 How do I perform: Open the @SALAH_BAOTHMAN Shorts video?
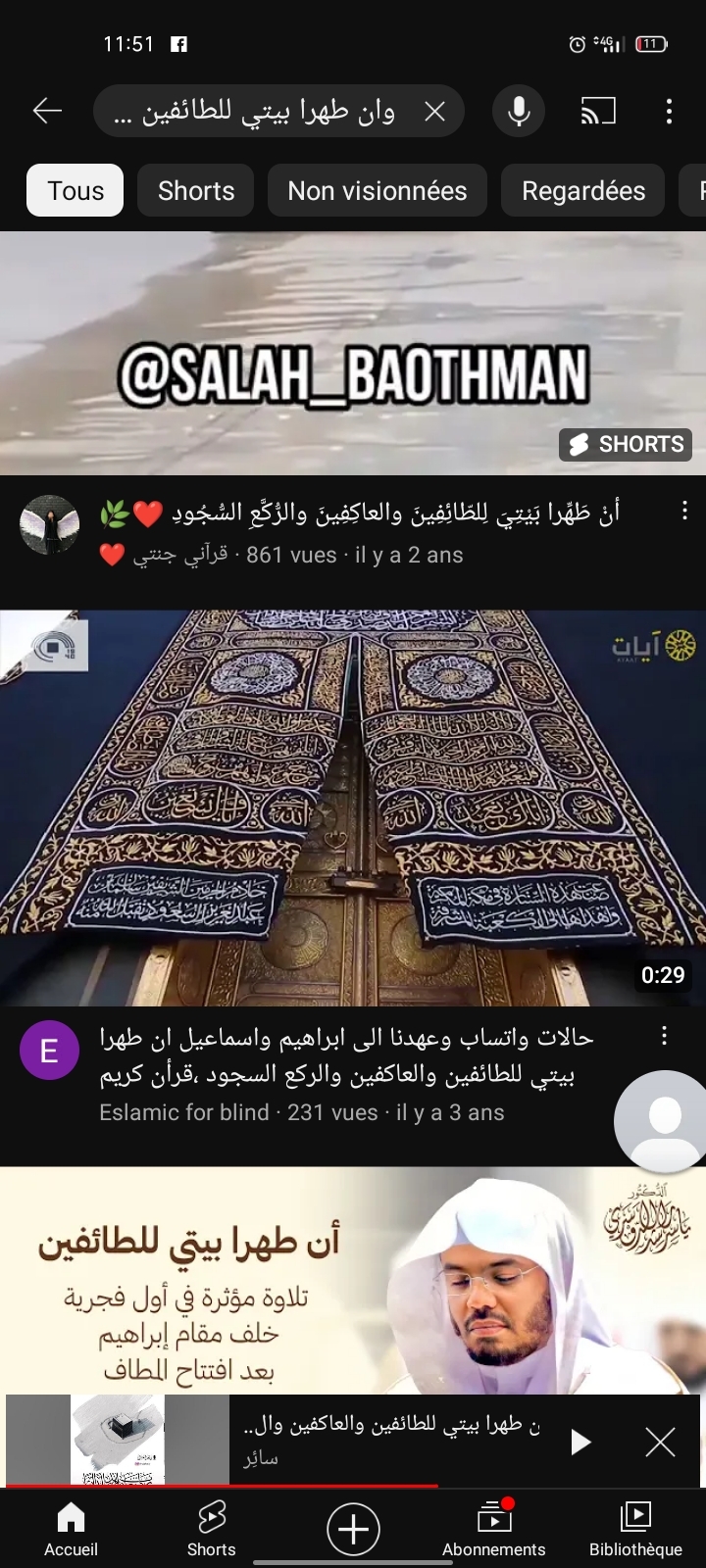[x=353, y=353]
